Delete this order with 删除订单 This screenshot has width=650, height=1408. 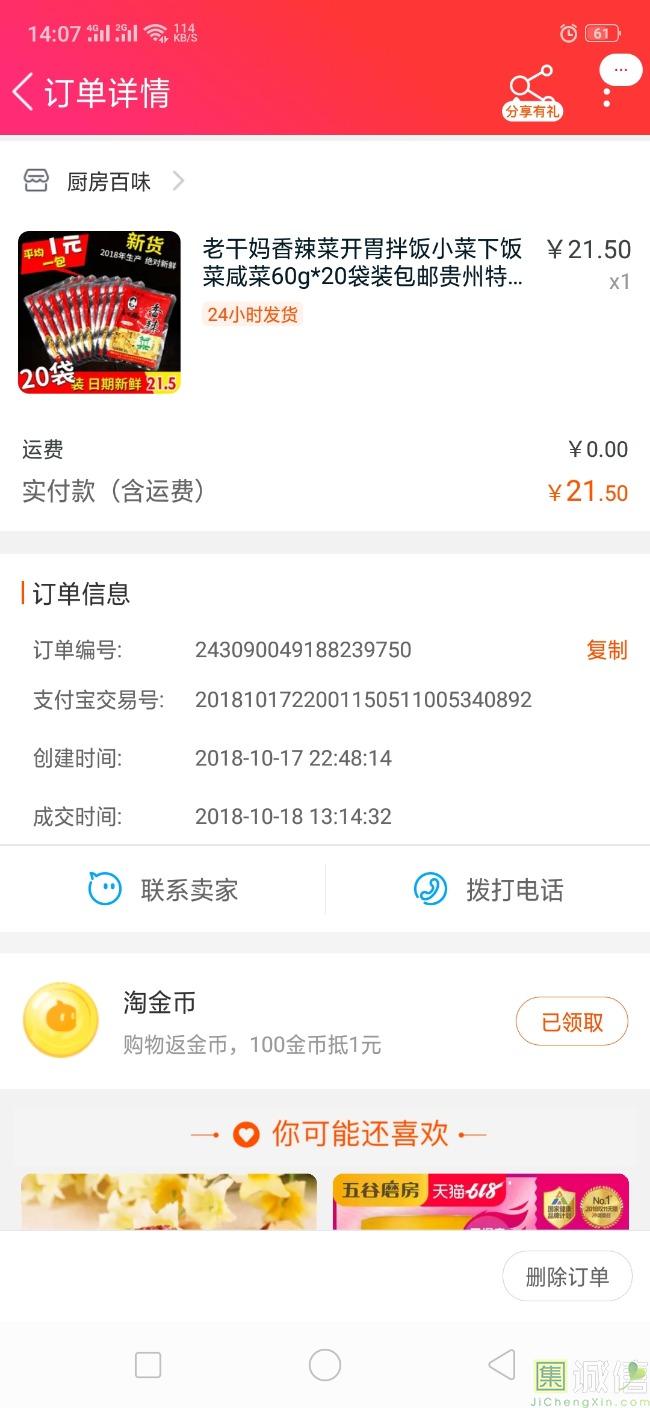tap(567, 1276)
